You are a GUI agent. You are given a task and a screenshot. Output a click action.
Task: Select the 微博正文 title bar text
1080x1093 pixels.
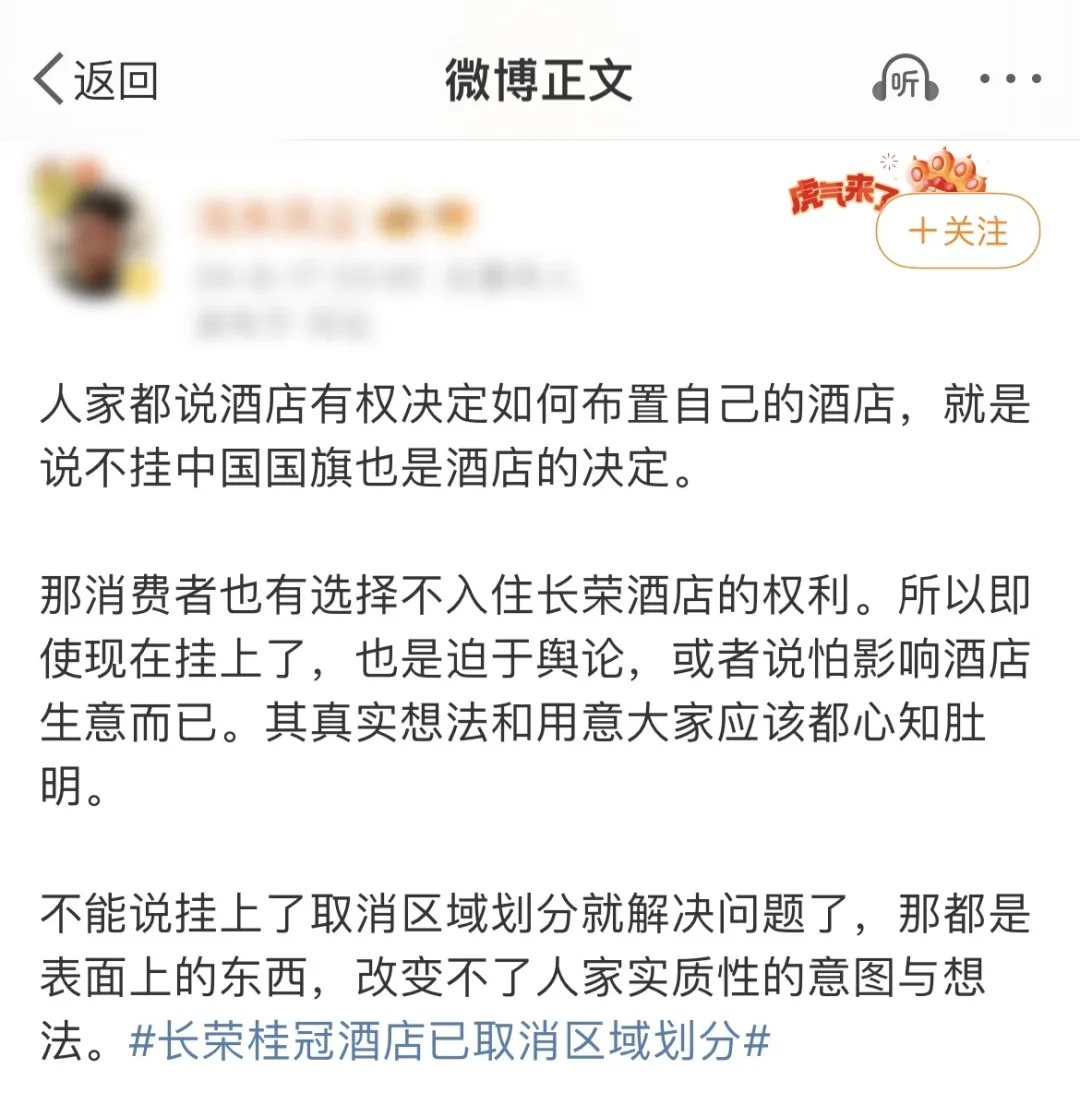click(539, 79)
